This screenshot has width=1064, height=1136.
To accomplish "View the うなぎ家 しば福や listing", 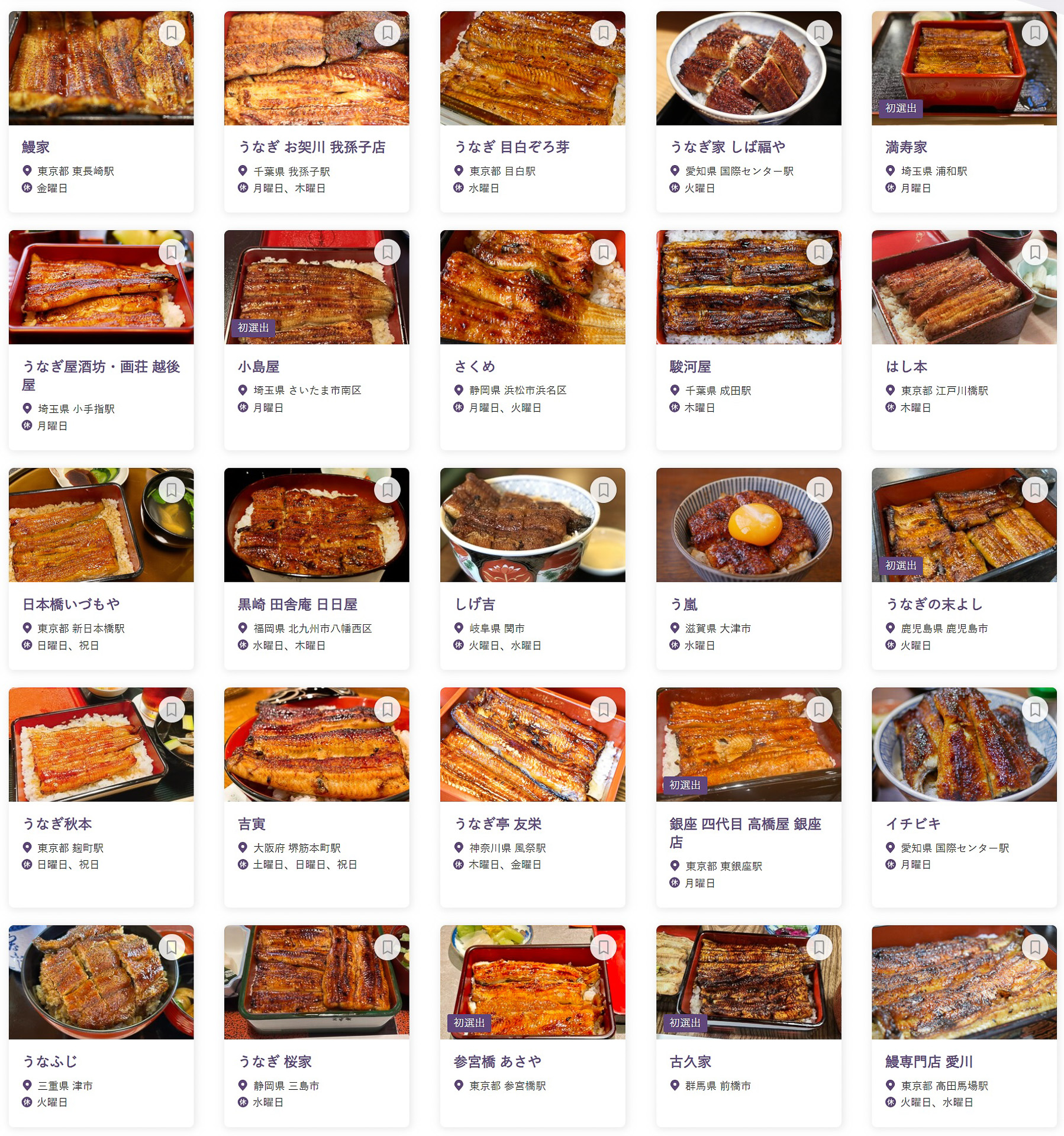I will [727, 147].
